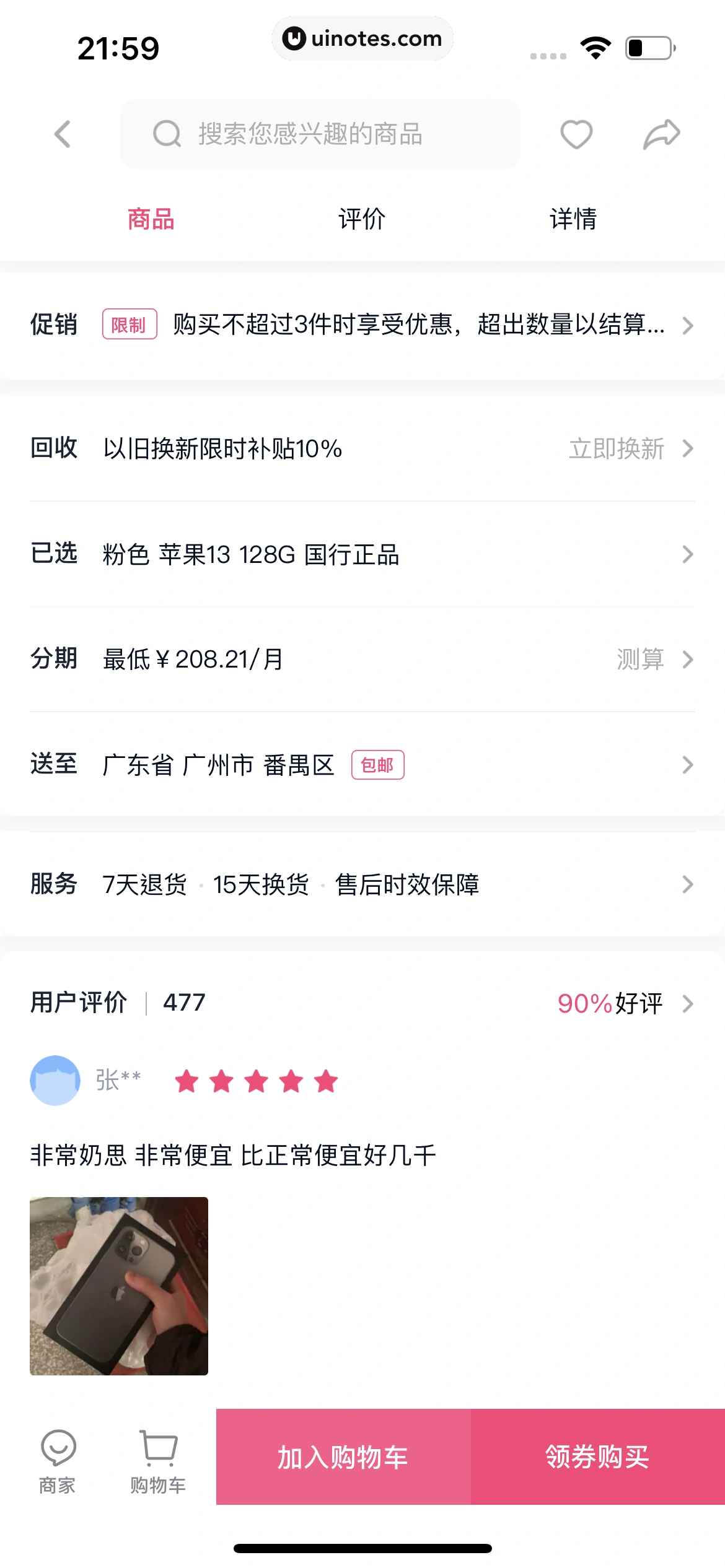The width and height of the screenshot is (725, 1568).
Task: Click reviewer 张** avatar
Action: coord(55,1080)
